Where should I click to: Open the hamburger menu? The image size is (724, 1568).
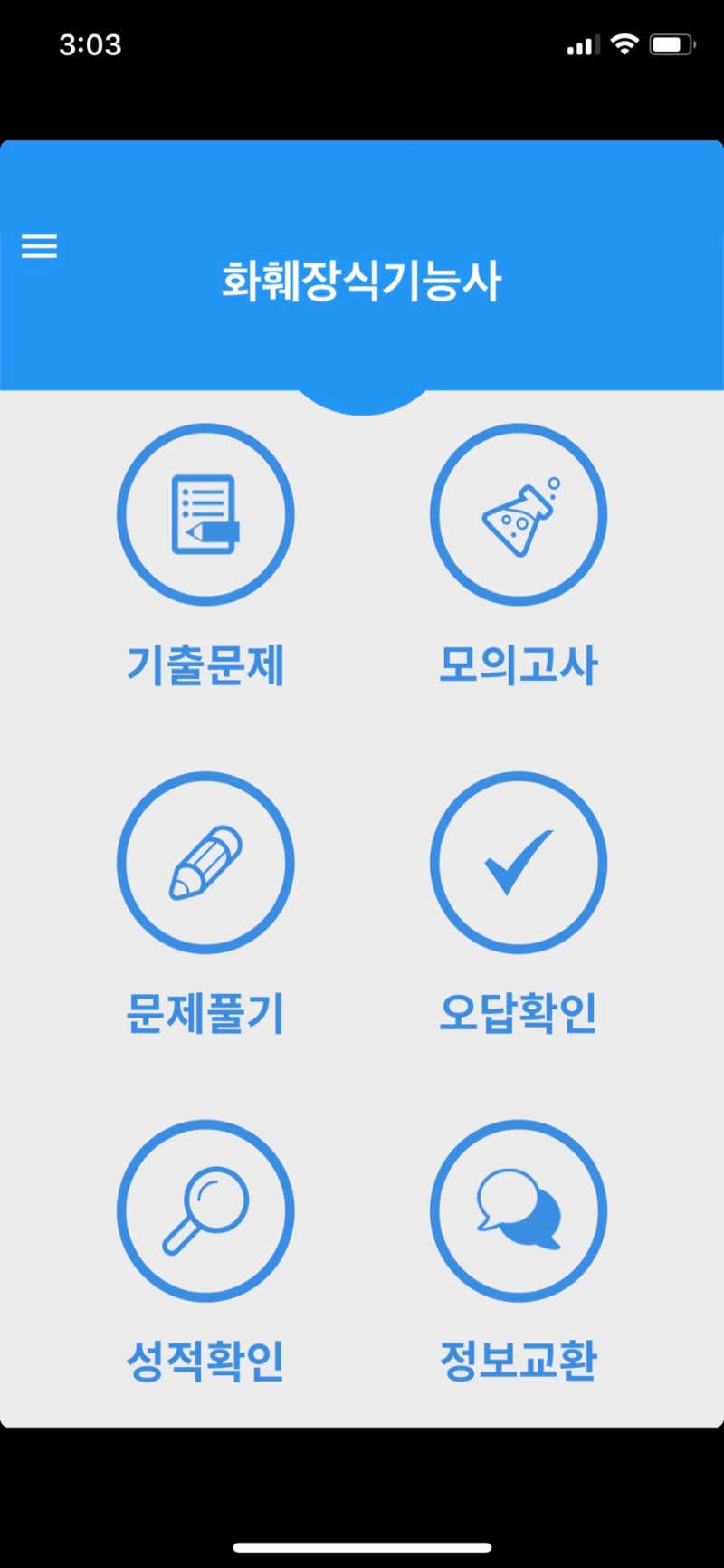(39, 245)
